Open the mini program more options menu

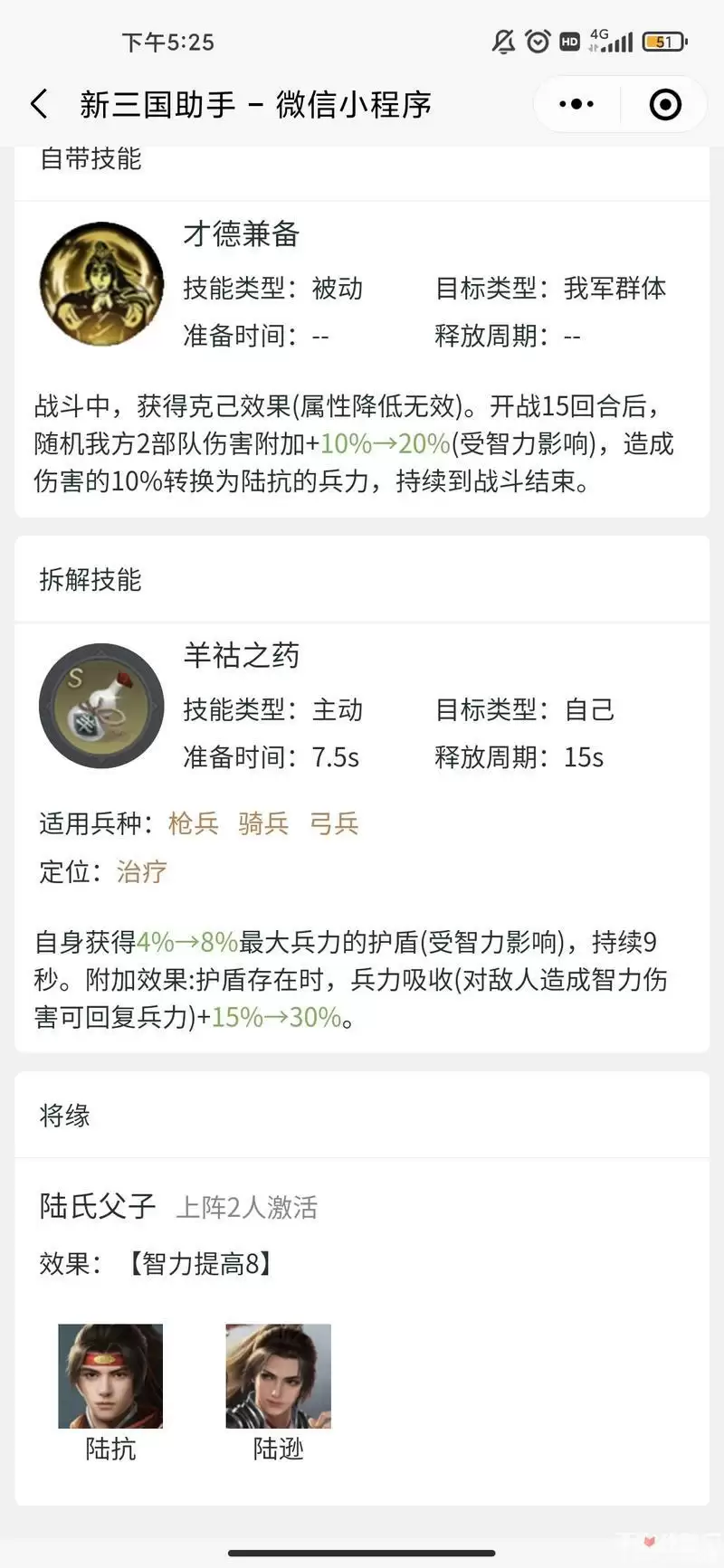coord(576,104)
